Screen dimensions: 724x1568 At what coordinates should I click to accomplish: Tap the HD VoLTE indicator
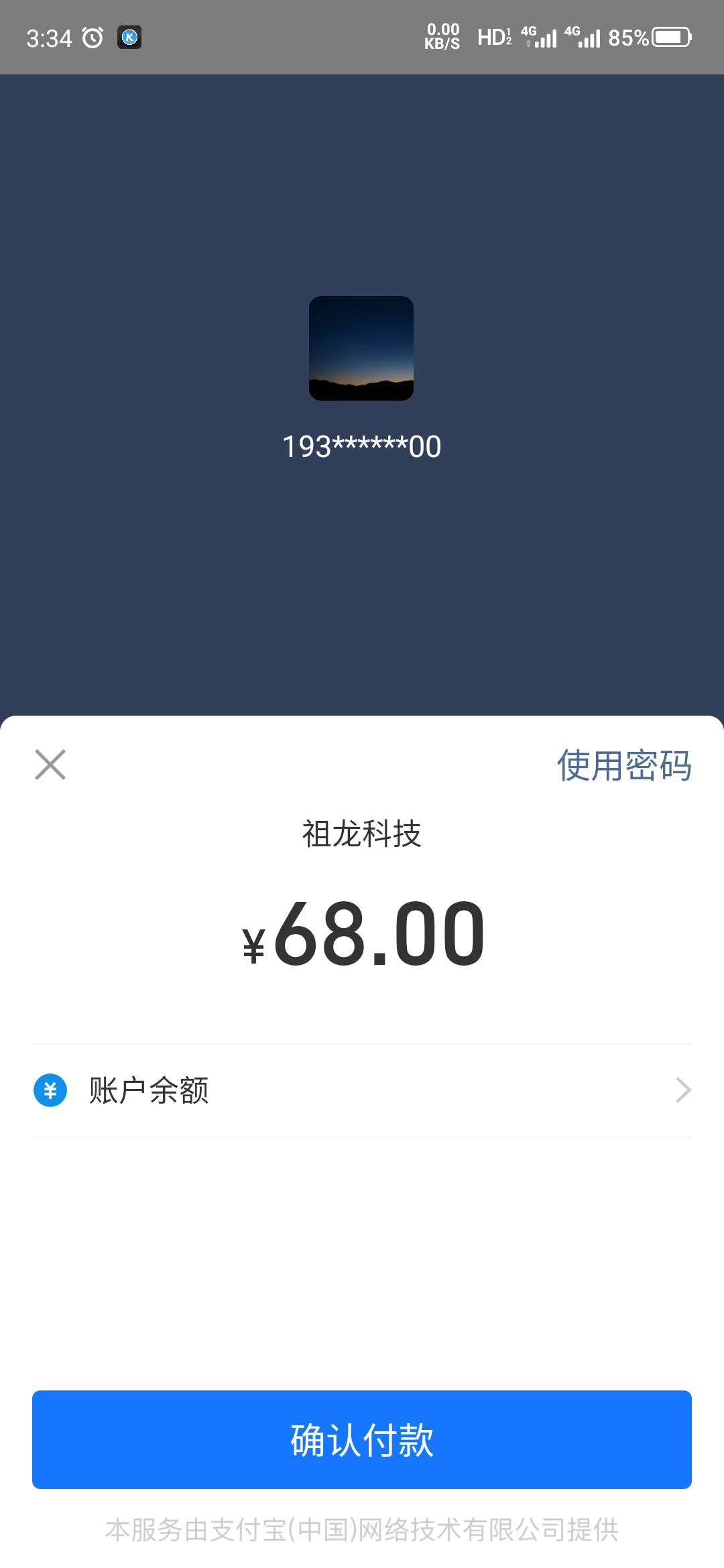pyautogui.click(x=494, y=37)
